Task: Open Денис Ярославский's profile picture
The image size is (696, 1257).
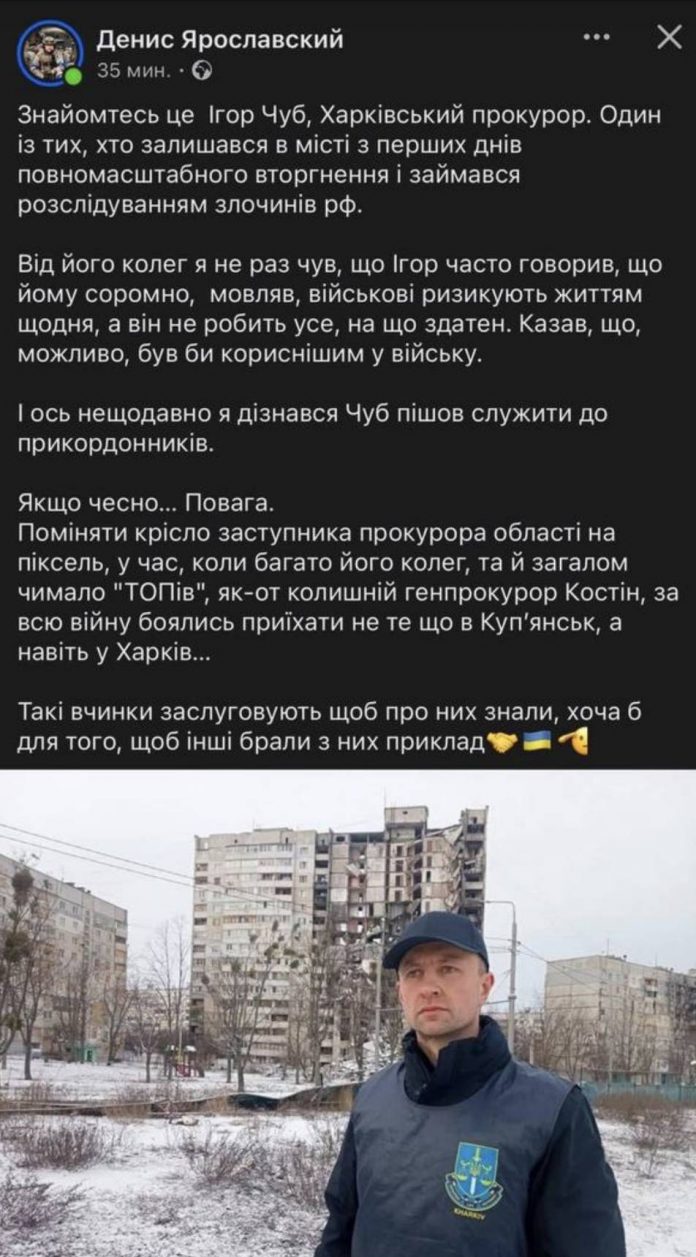Action: click(50, 53)
